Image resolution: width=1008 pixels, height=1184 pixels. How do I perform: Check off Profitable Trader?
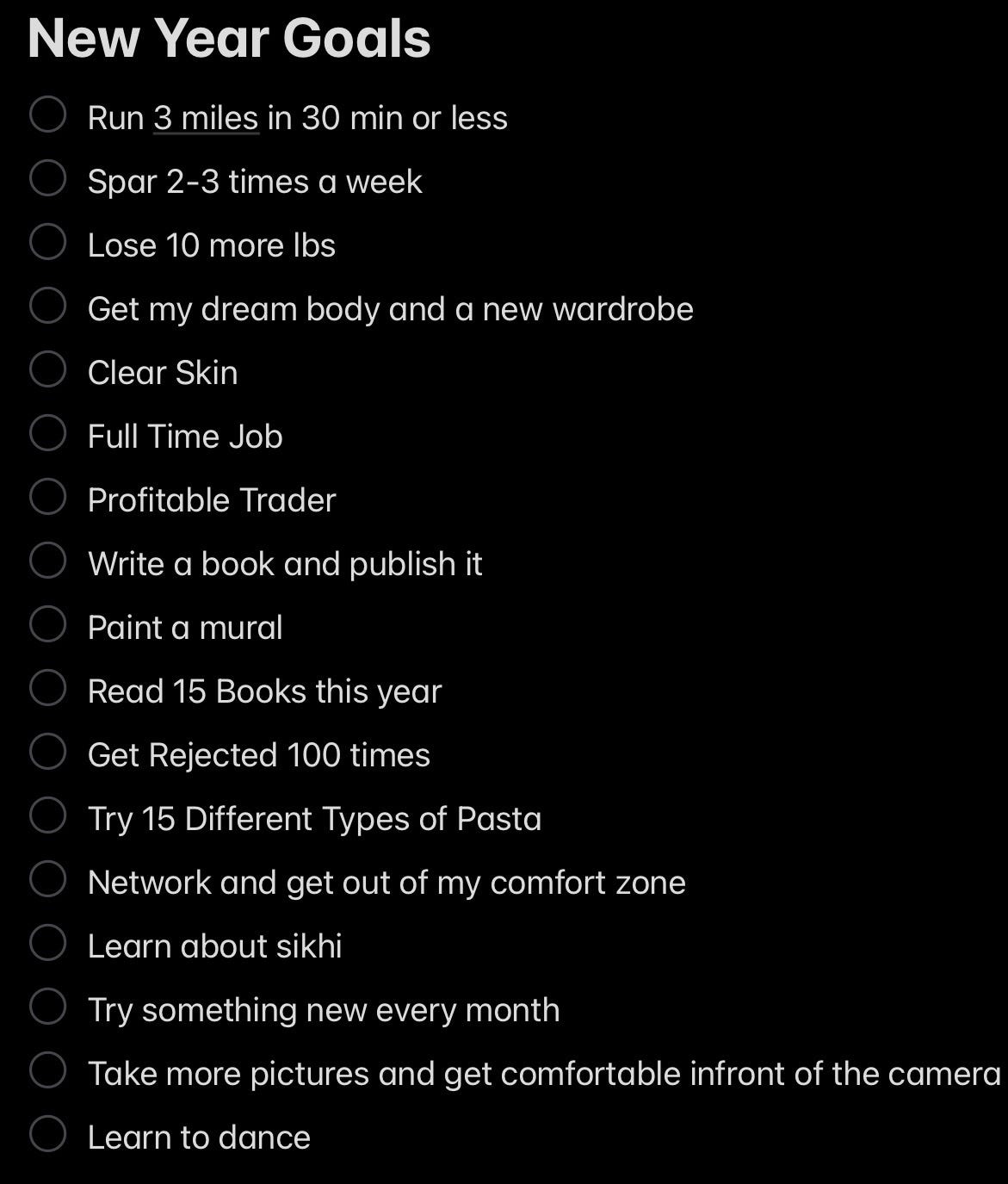click(x=47, y=497)
